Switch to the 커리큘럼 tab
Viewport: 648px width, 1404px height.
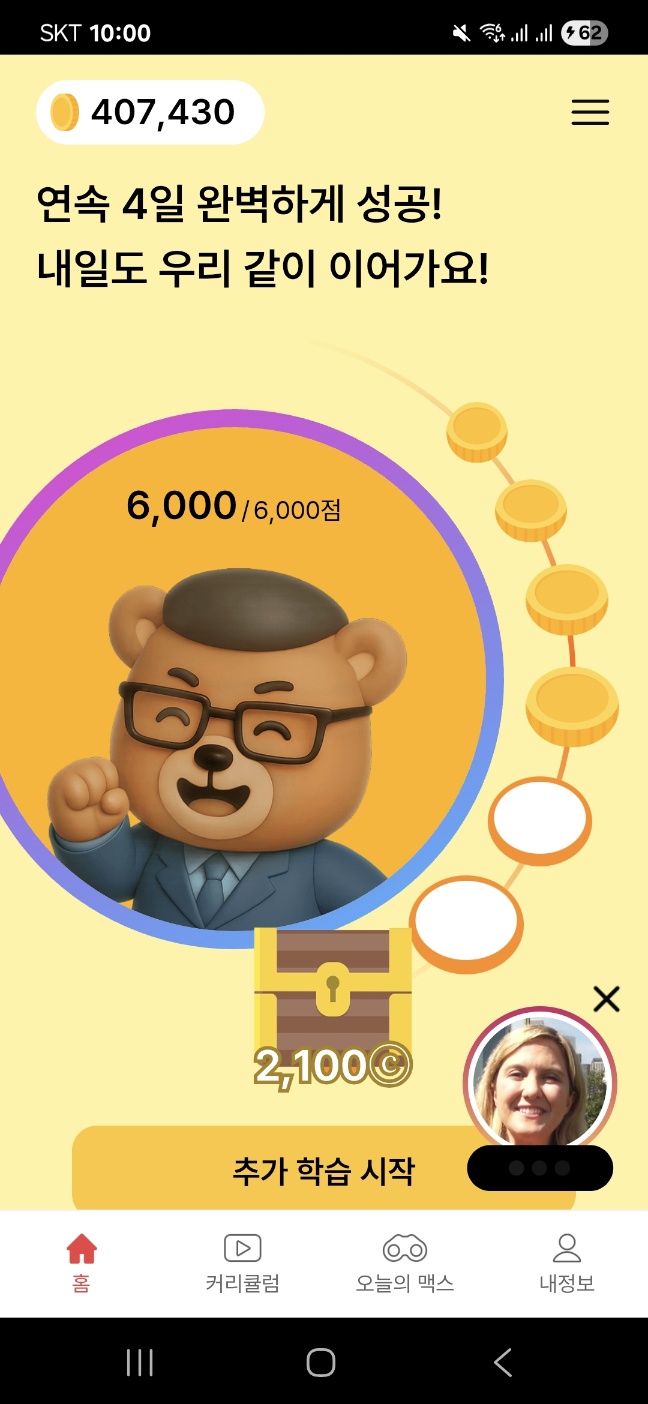click(x=242, y=1263)
